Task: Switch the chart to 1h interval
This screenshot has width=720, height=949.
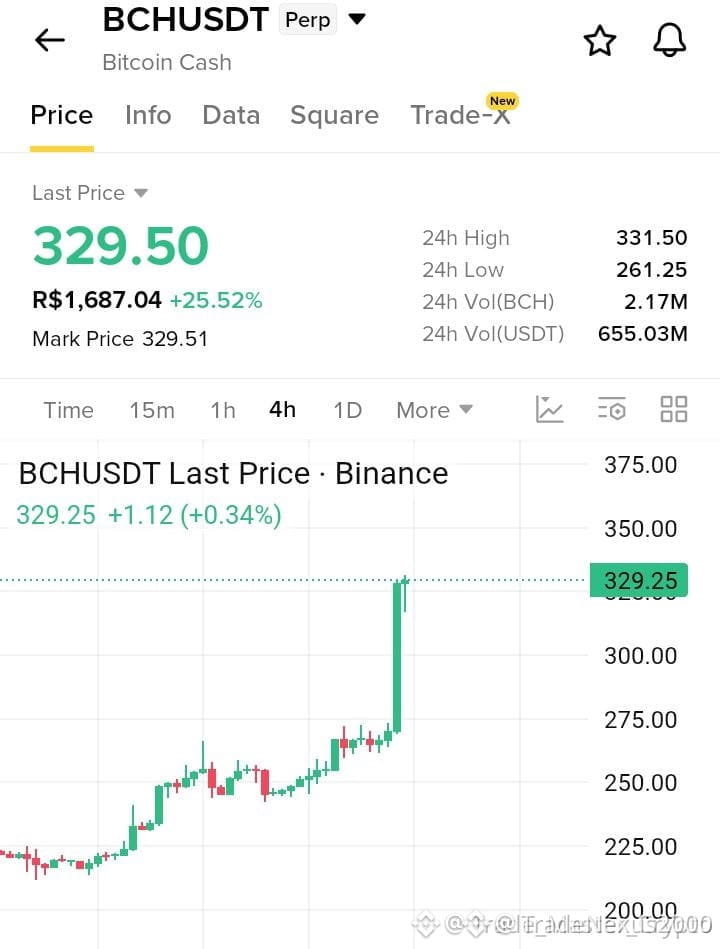Action: 223,410
